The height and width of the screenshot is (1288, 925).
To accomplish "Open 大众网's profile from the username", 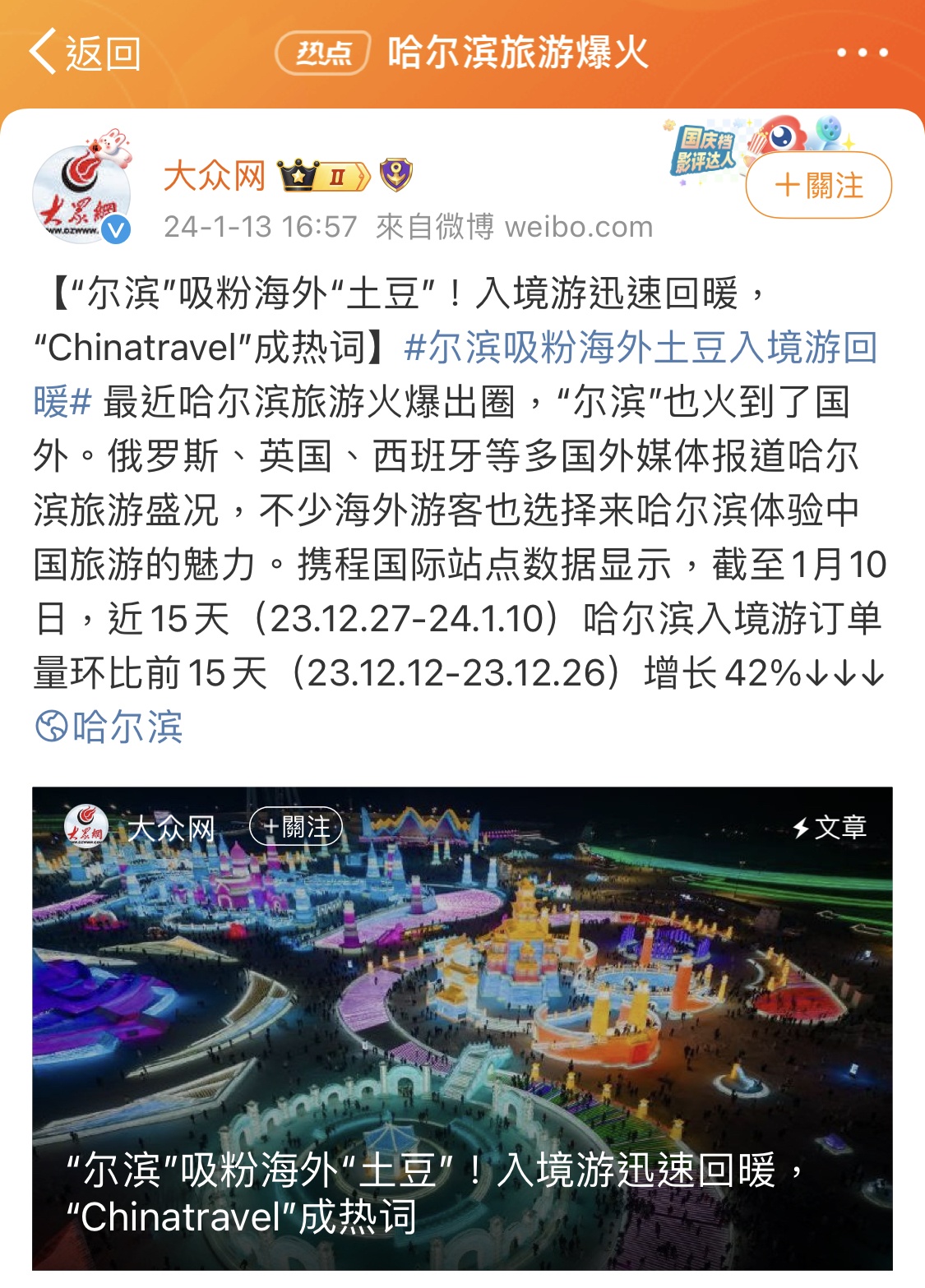I will pyautogui.click(x=215, y=176).
